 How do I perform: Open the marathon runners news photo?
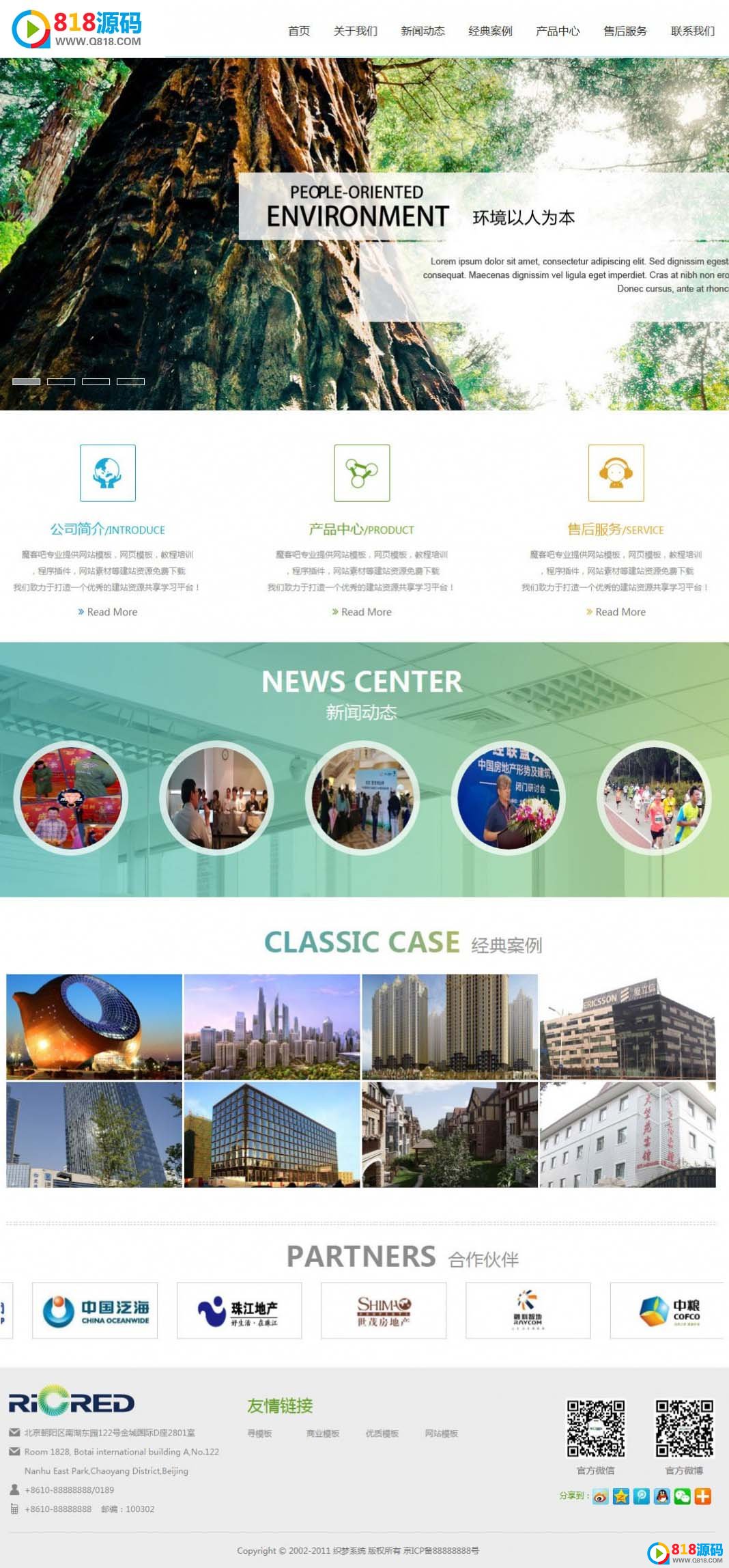(654, 798)
